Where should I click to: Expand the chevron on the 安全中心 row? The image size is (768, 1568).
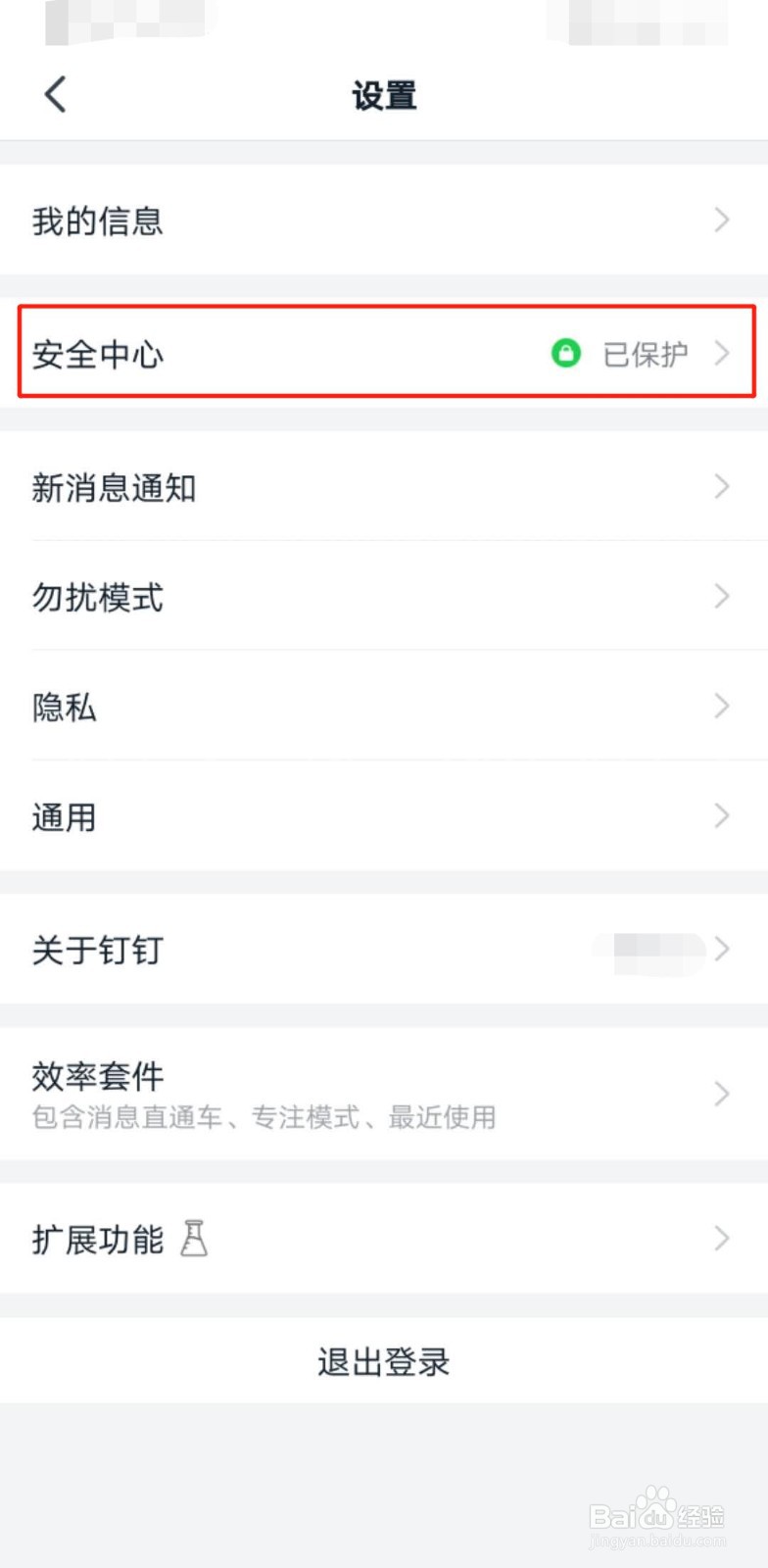click(x=722, y=354)
